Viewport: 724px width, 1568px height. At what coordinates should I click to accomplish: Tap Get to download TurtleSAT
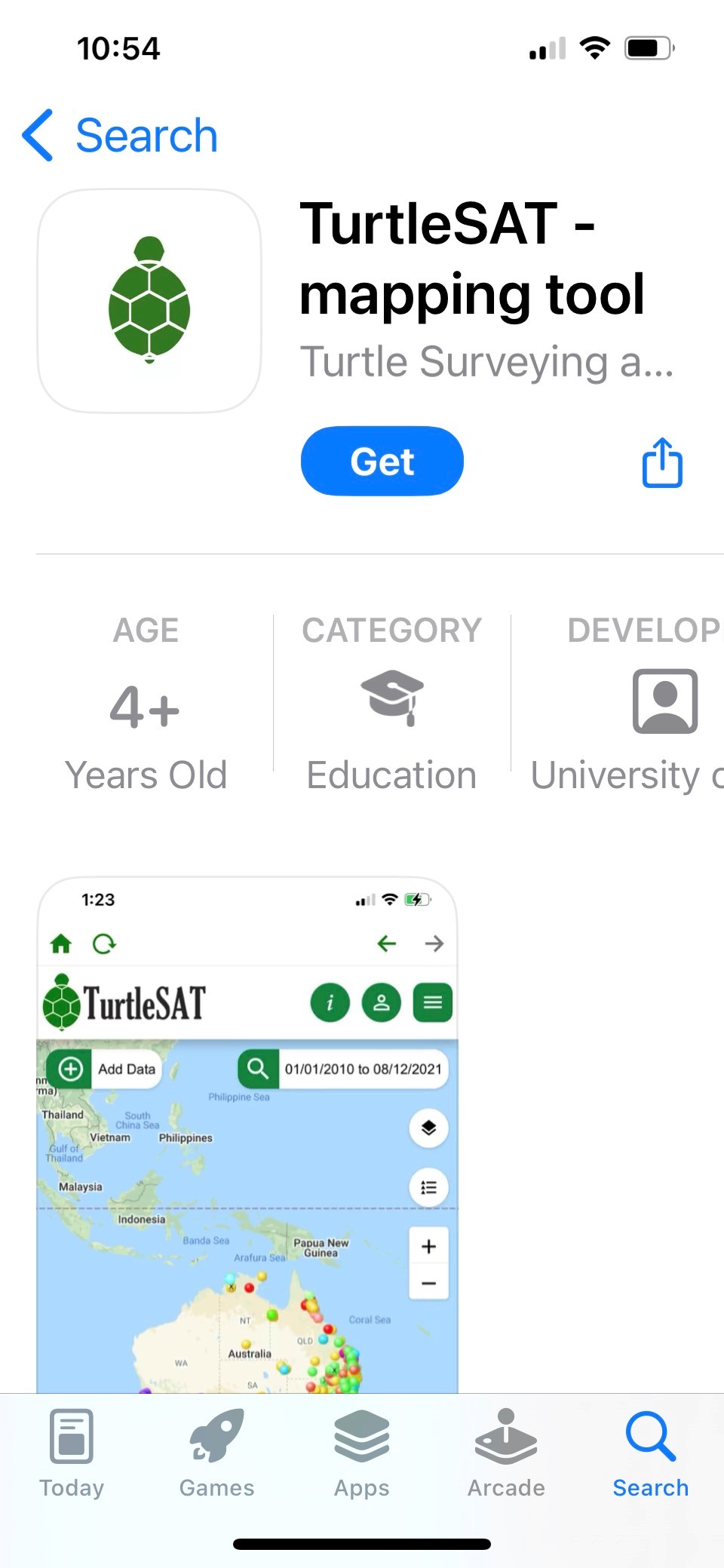pyautogui.click(x=382, y=461)
